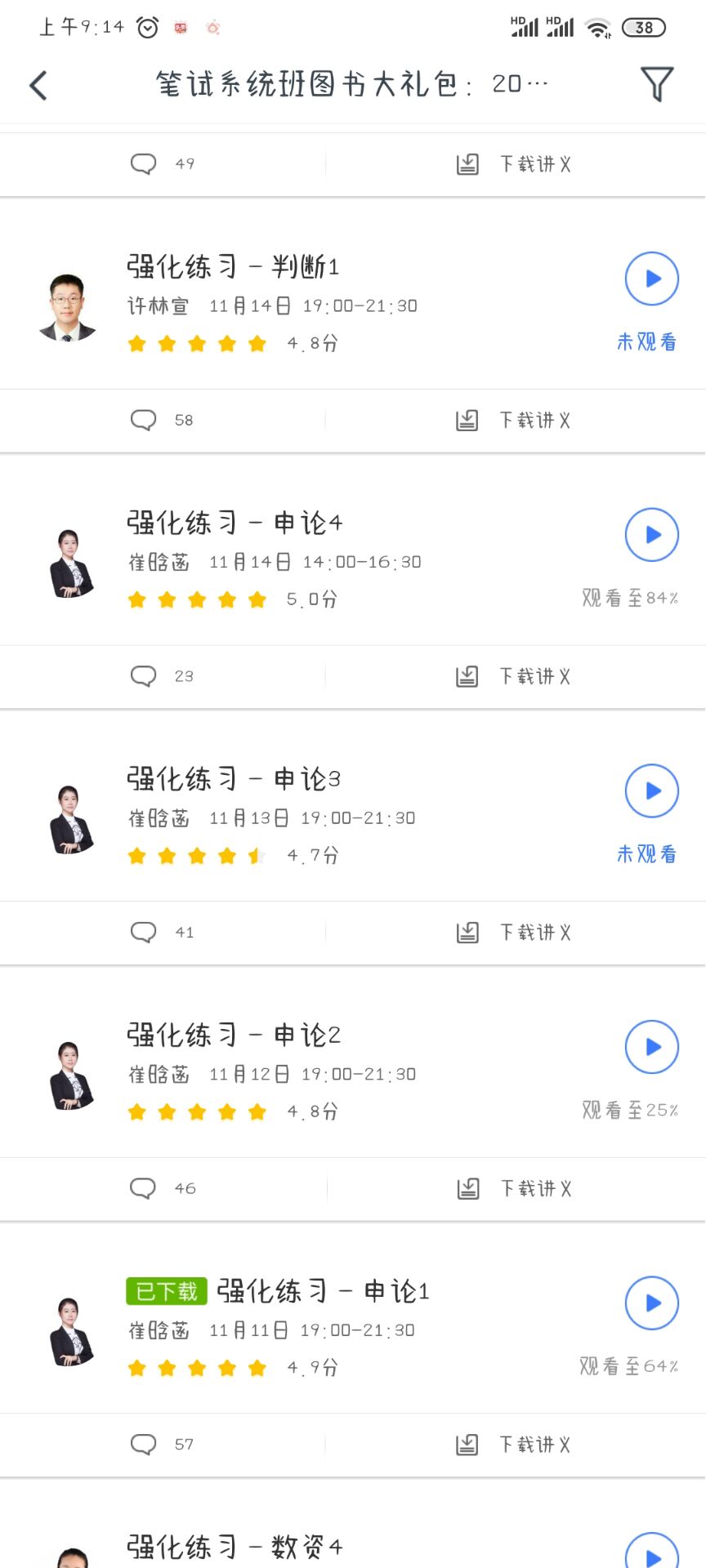This screenshot has height=1568, width=706.
Task: Tap 下载讲义 next to 强化练习 - 申论1
Action: point(534,1444)
